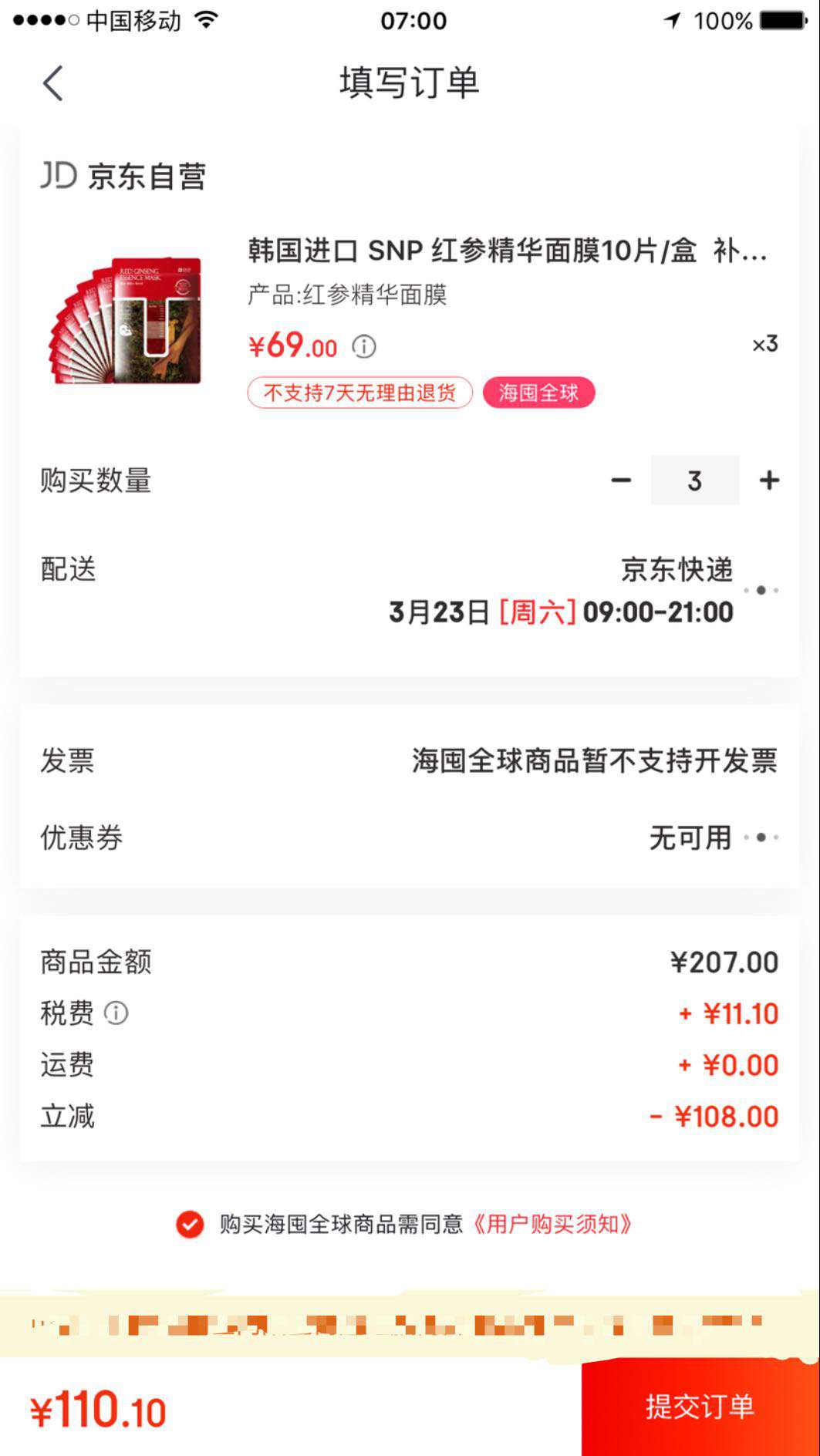Open the 《用户购买须知》 link

(553, 1224)
